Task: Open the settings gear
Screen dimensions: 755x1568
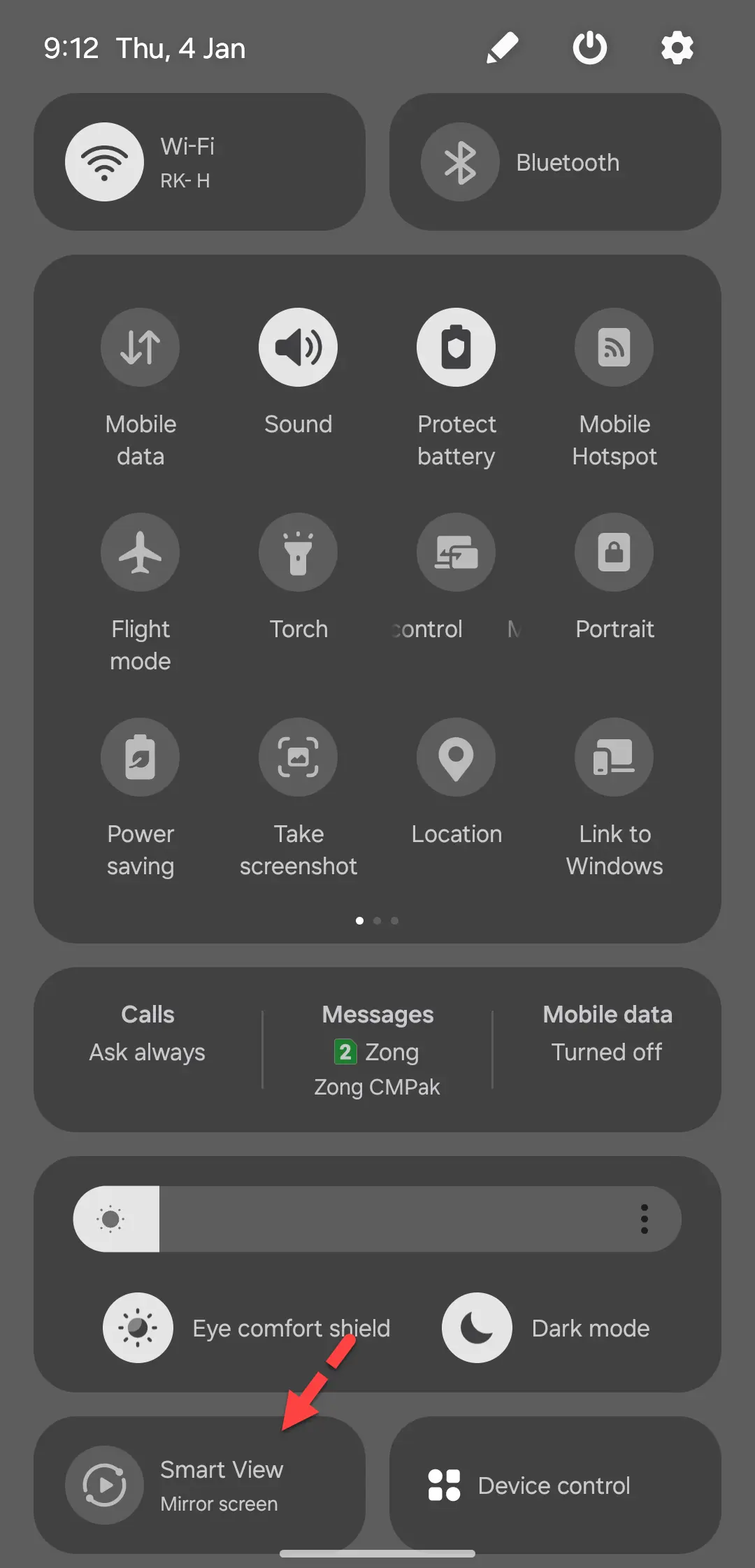Action: [x=677, y=48]
